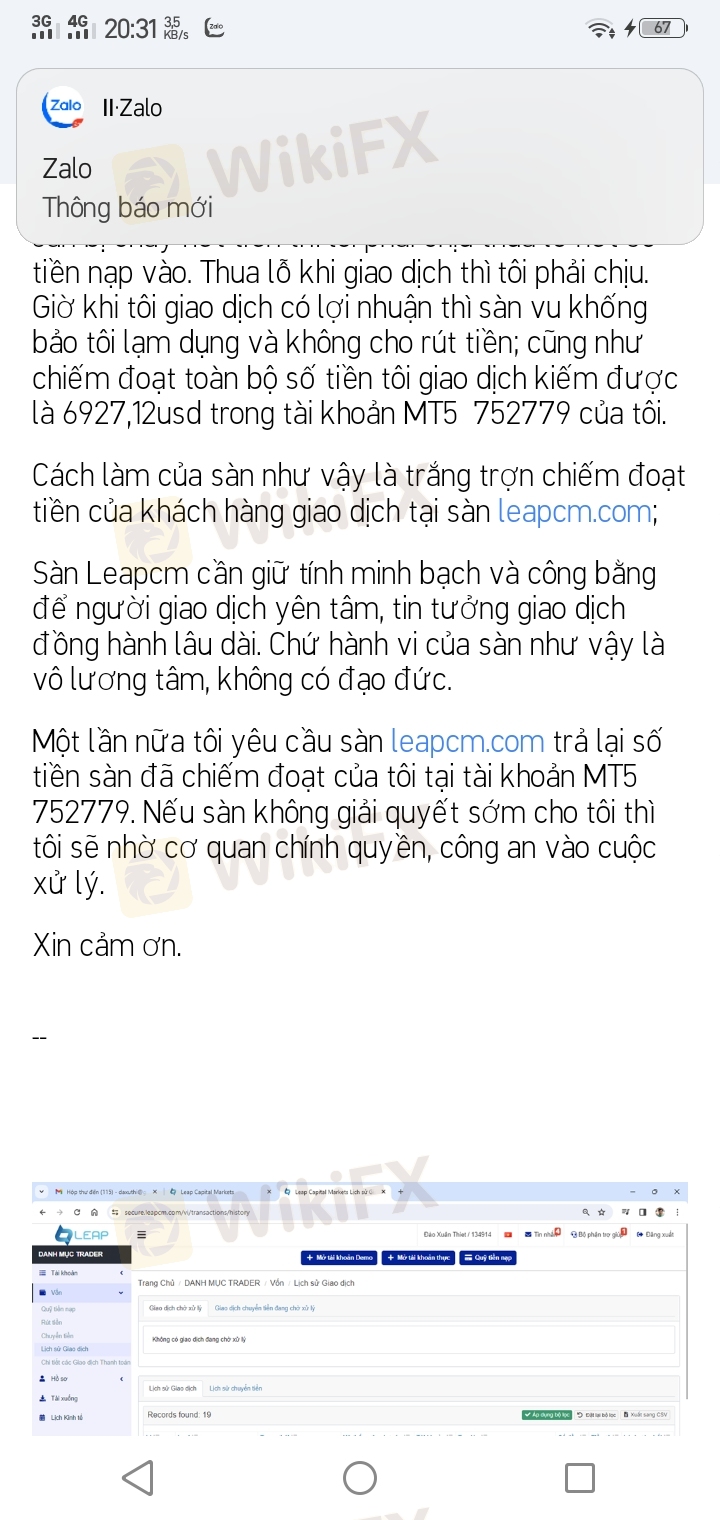Open the first leapcm.com link
Viewport: 720px width, 1520px height.
[x=575, y=512]
